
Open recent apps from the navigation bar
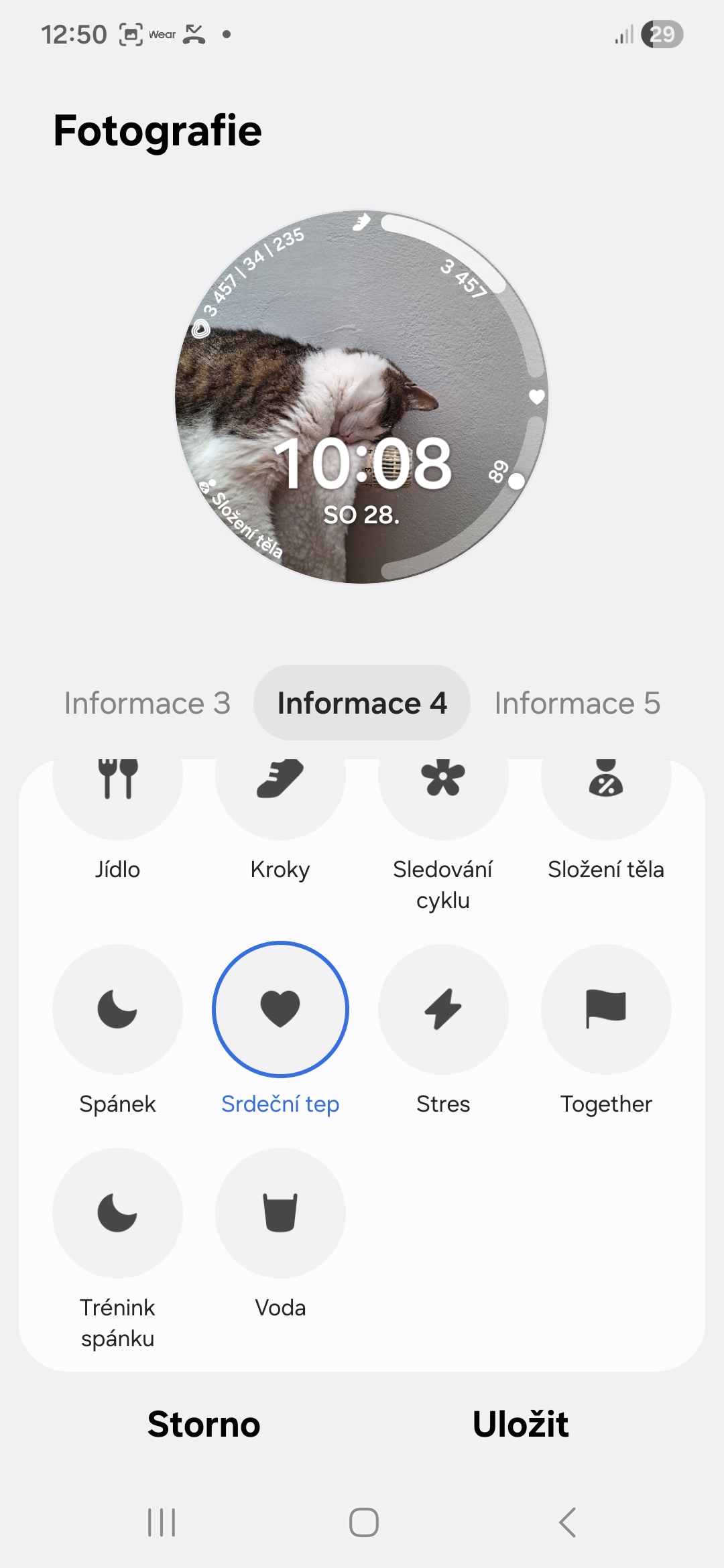[x=161, y=1522]
